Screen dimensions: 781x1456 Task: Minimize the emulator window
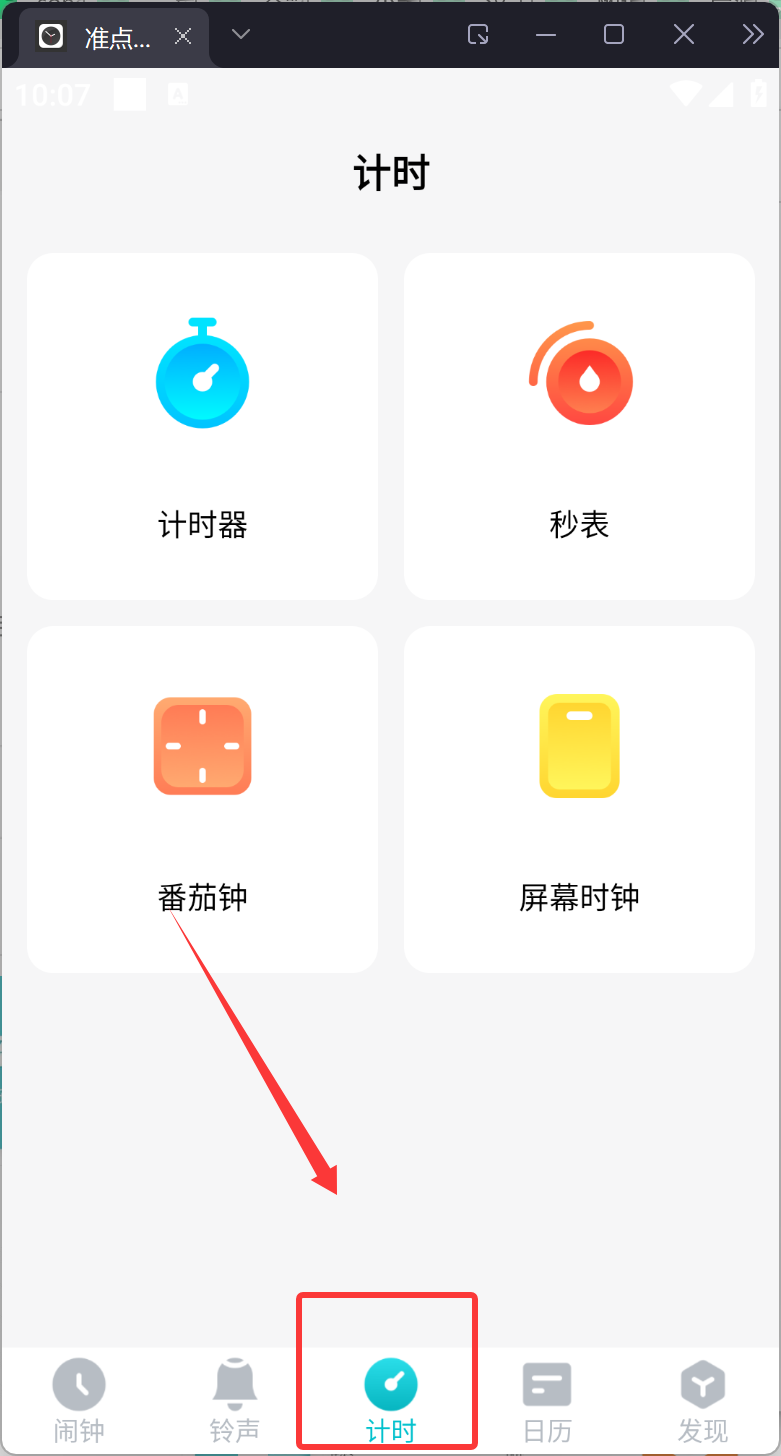click(x=546, y=35)
